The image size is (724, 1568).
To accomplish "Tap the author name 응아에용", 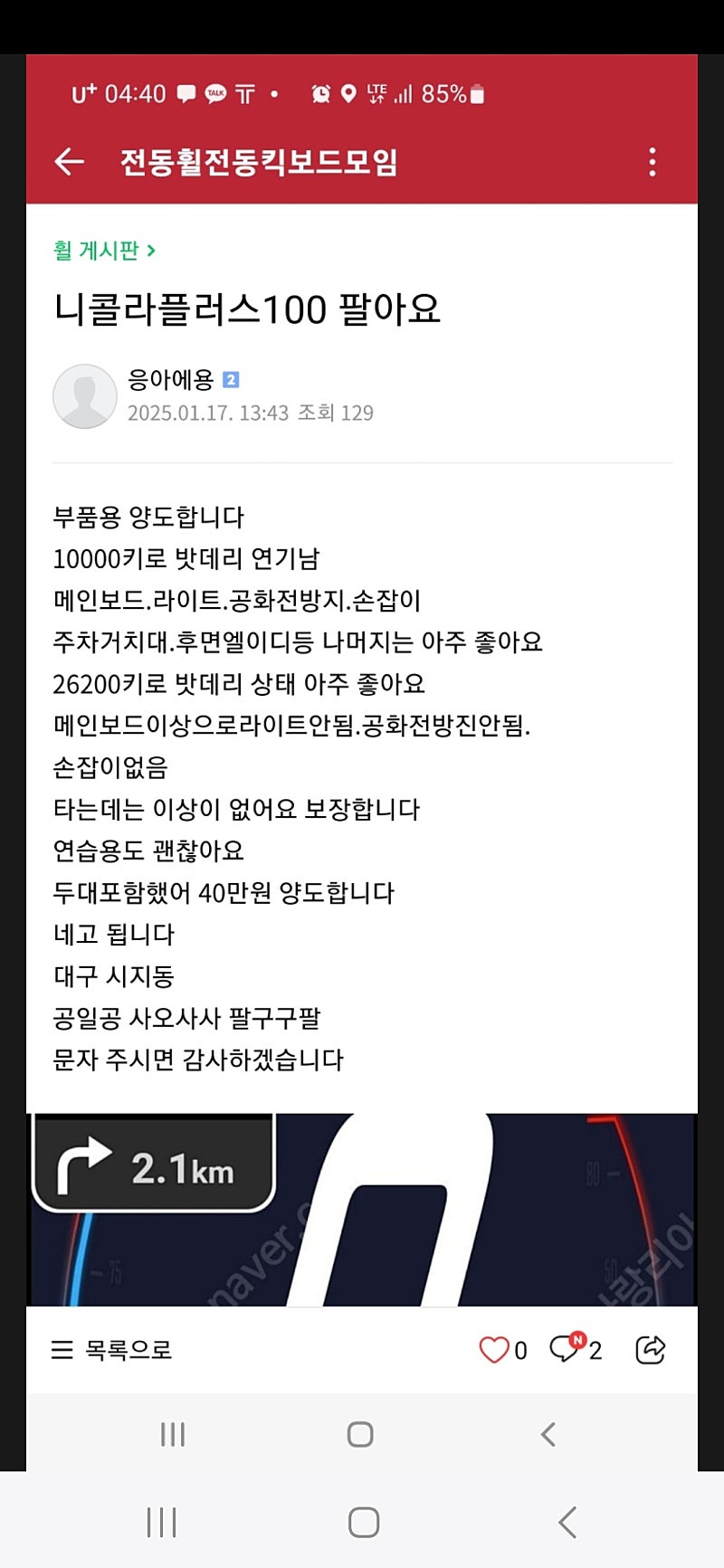I will 171,380.
